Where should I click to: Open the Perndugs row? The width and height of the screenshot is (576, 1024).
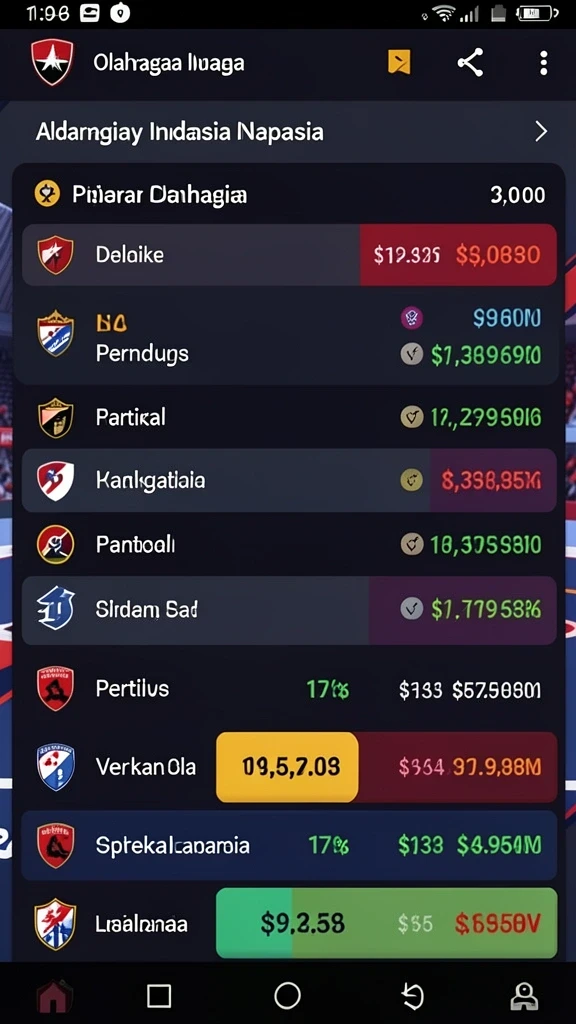tap(289, 338)
